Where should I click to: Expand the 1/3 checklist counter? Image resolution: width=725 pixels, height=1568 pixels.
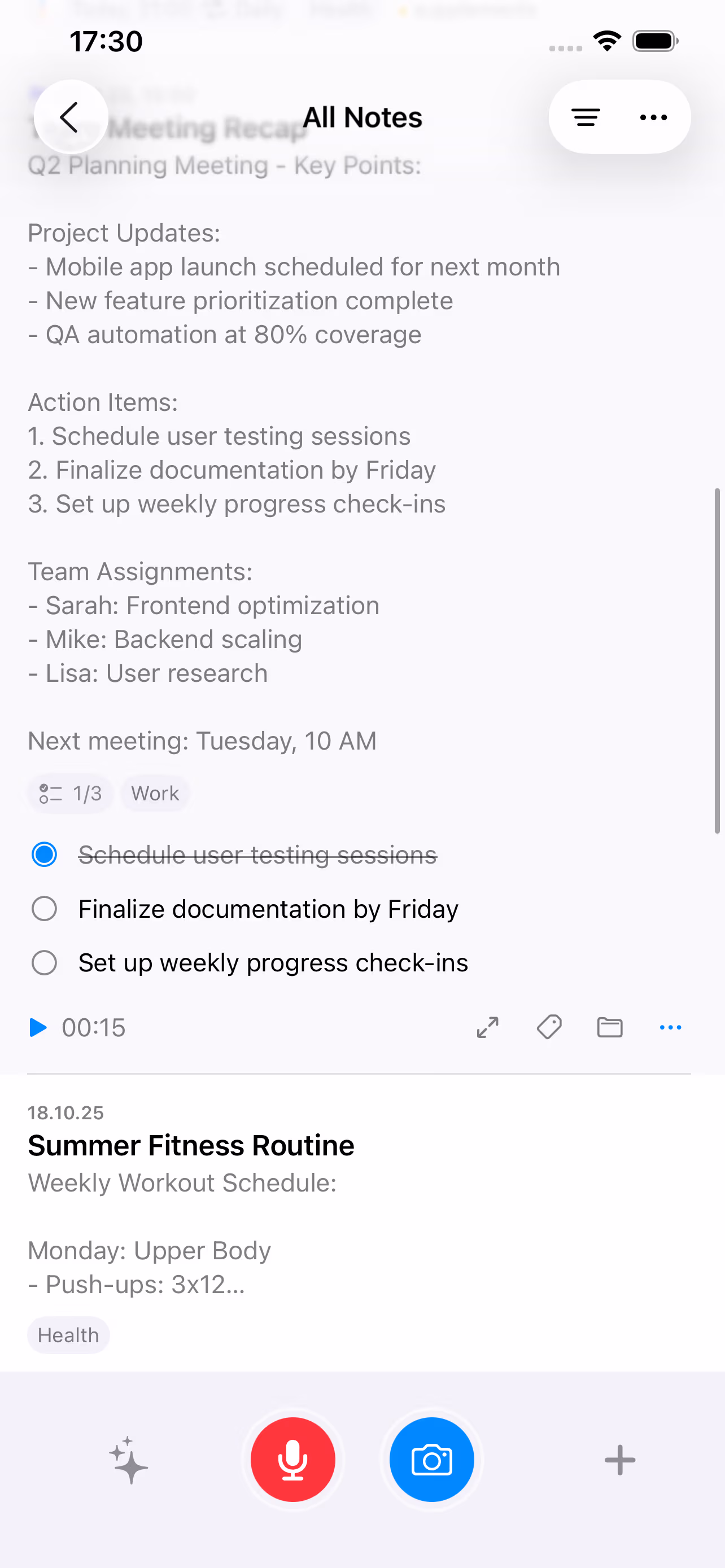pyautogui.click(x=69, y=793)
